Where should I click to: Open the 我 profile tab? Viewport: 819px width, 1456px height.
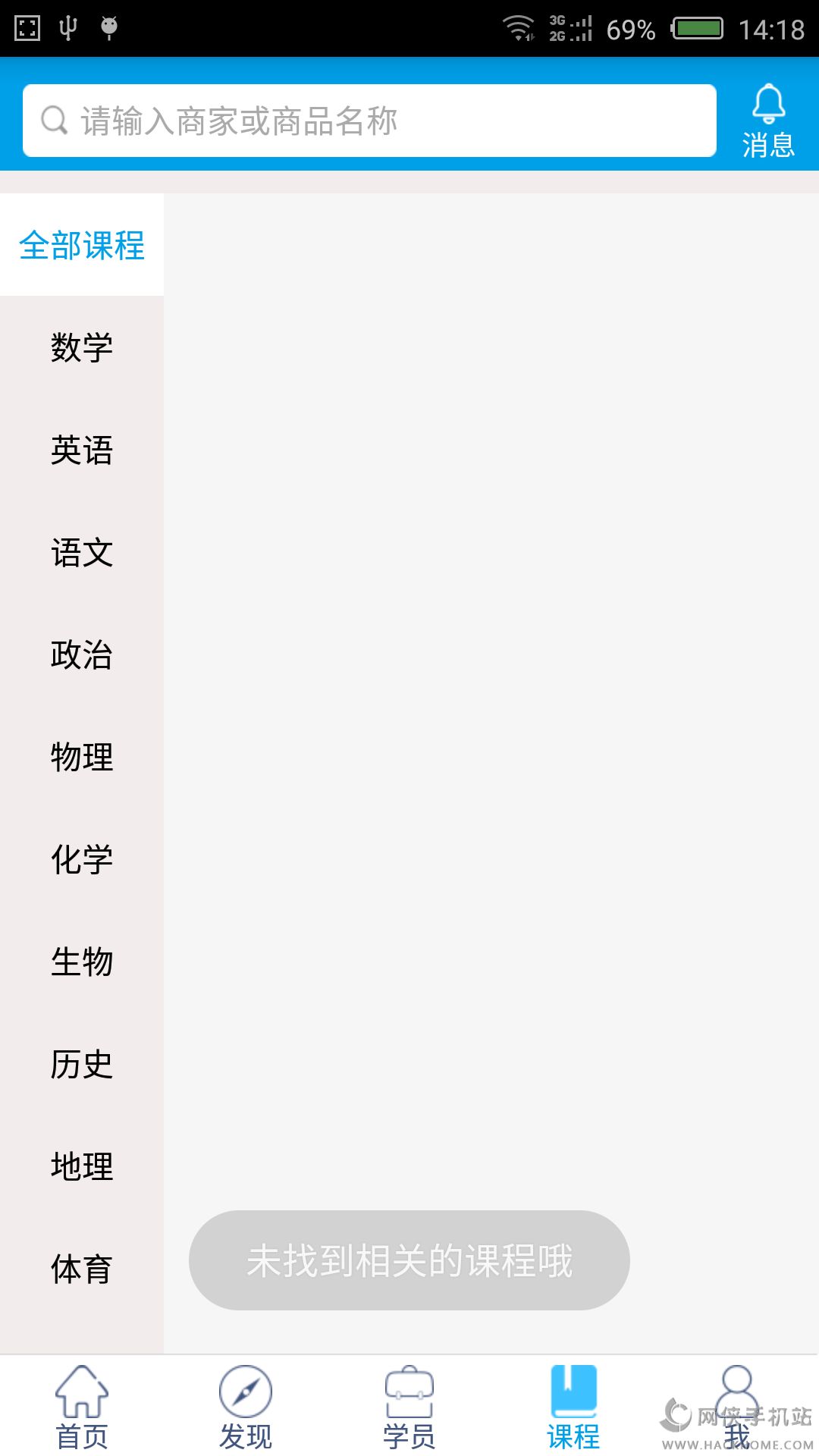coord(737,1407)
